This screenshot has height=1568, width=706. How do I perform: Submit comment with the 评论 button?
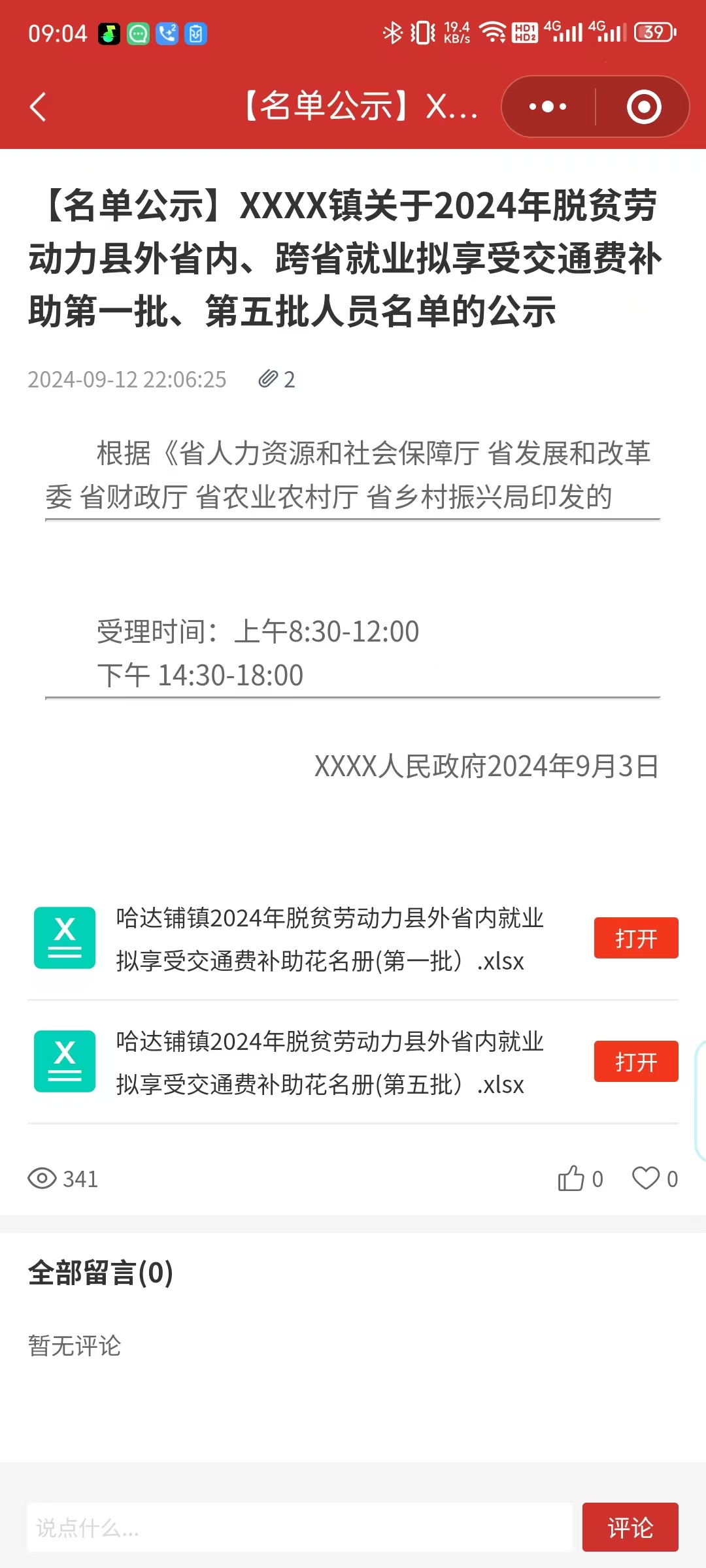point(630,1527)
